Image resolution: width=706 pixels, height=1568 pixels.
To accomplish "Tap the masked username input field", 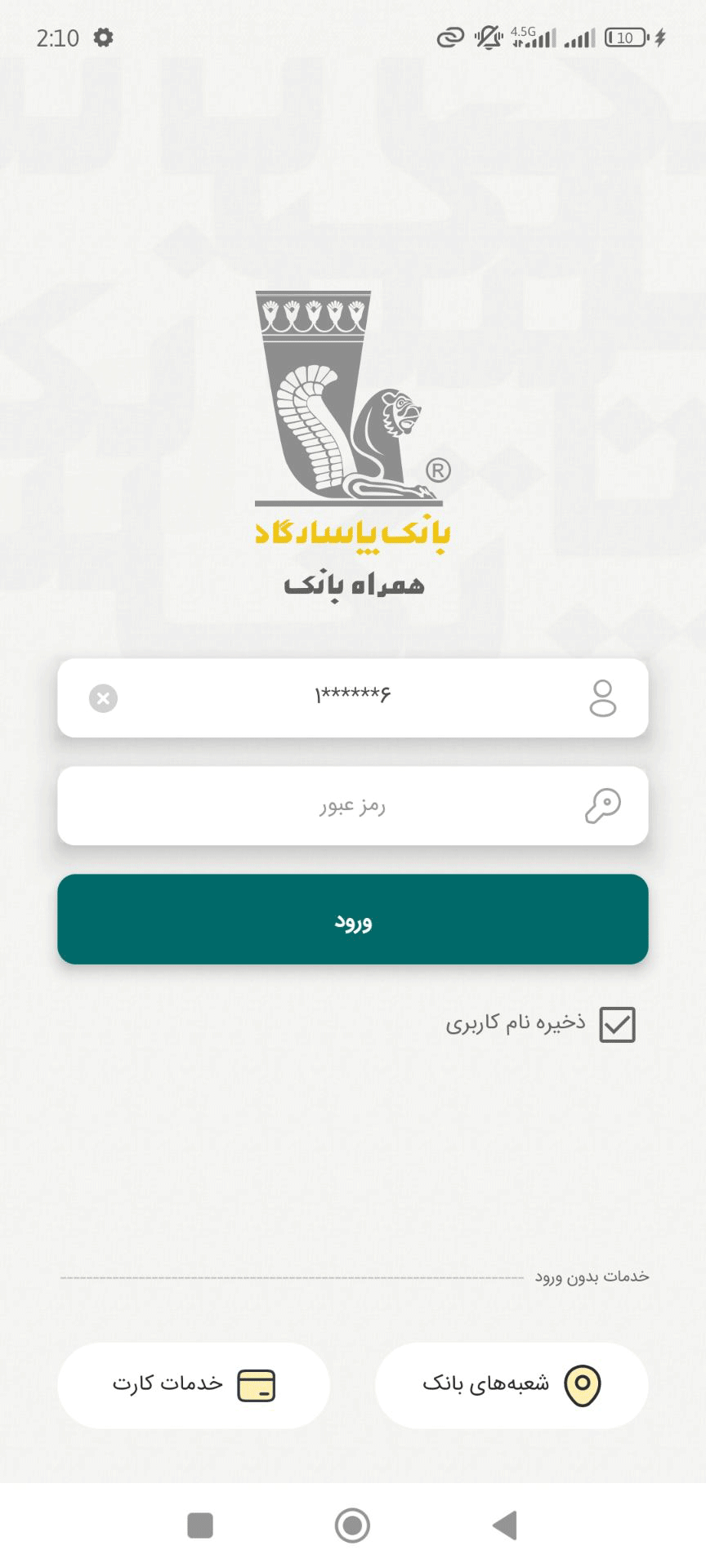I will pyautogui.click(x=353, y=697).
